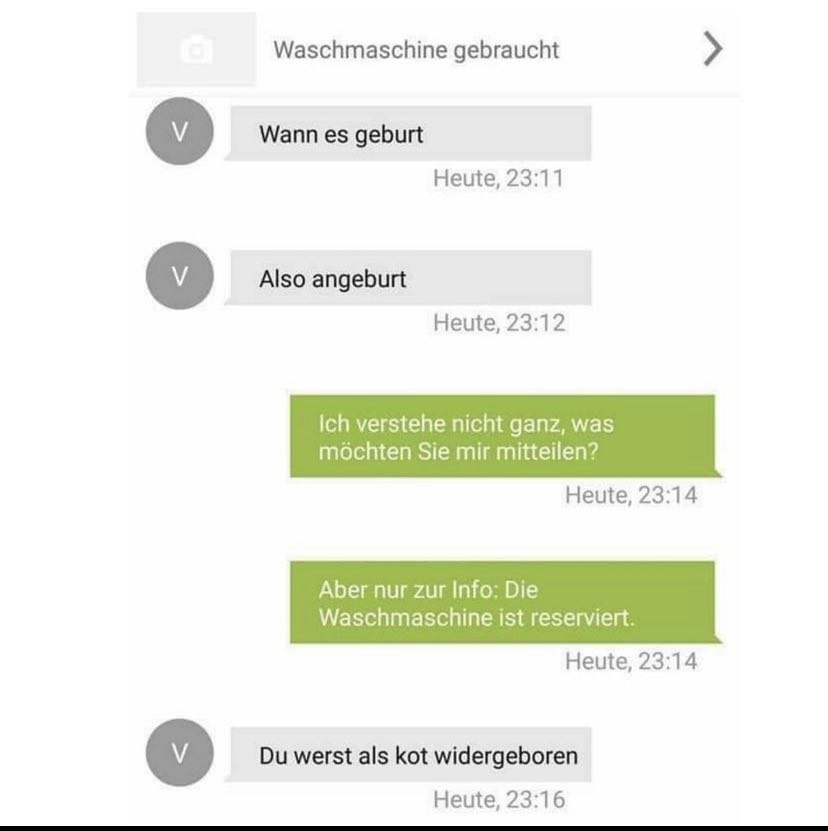Tap the V avatar beside Also angeburt
Screen dimensions: 828x831
(x=179, y=276)
